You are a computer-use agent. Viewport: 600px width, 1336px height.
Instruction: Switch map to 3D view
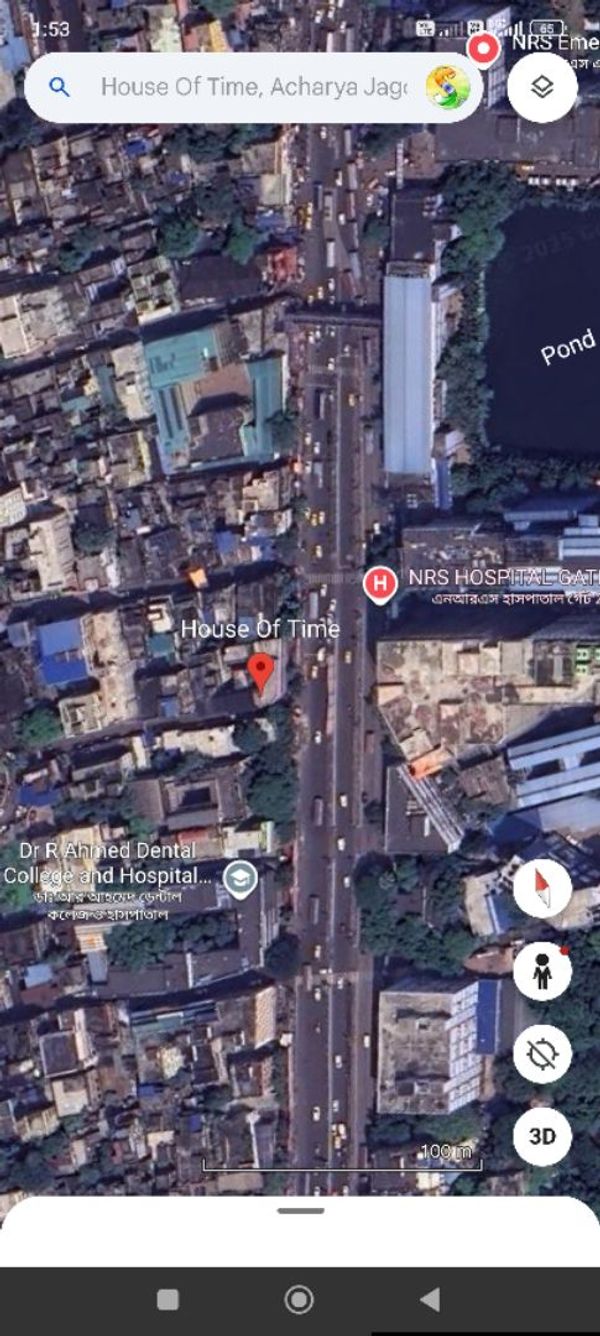point(542,1136)
